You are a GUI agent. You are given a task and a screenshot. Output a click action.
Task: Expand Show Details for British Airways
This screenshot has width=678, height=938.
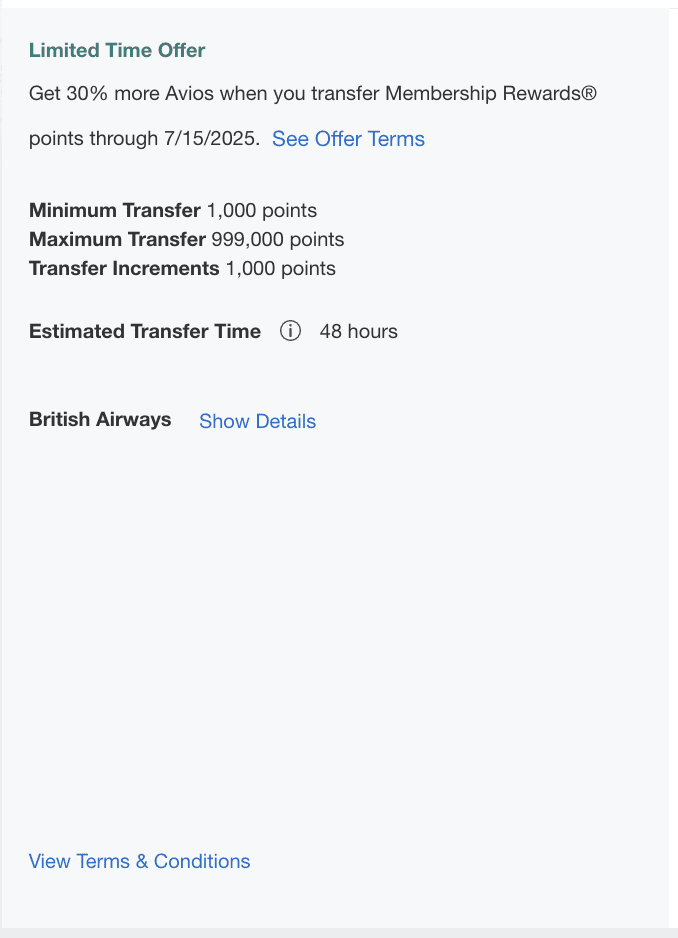pos(257,421)
